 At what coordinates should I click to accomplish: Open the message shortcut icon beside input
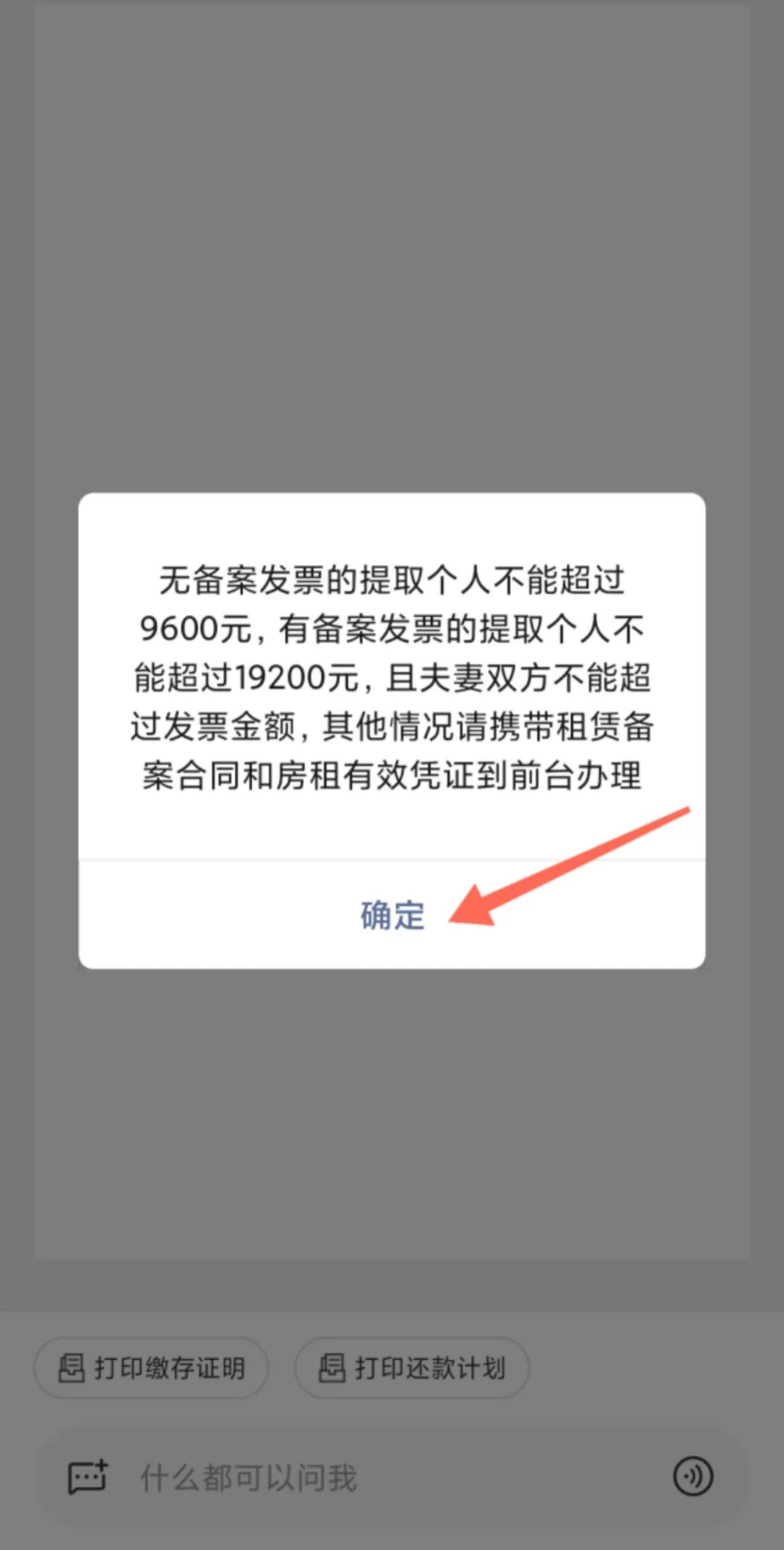[x=88, y=1477]
